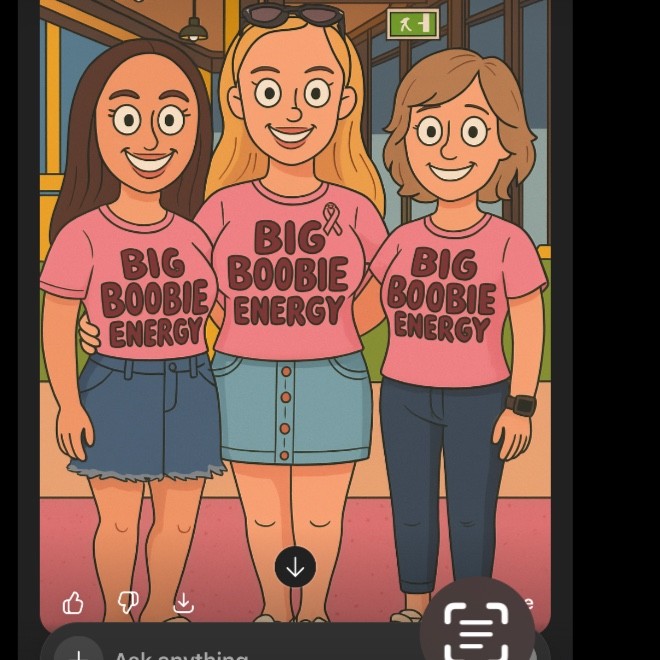The image size is (660, 660).
Task: Open the plus attachment menu
Action: coord(78,654)
